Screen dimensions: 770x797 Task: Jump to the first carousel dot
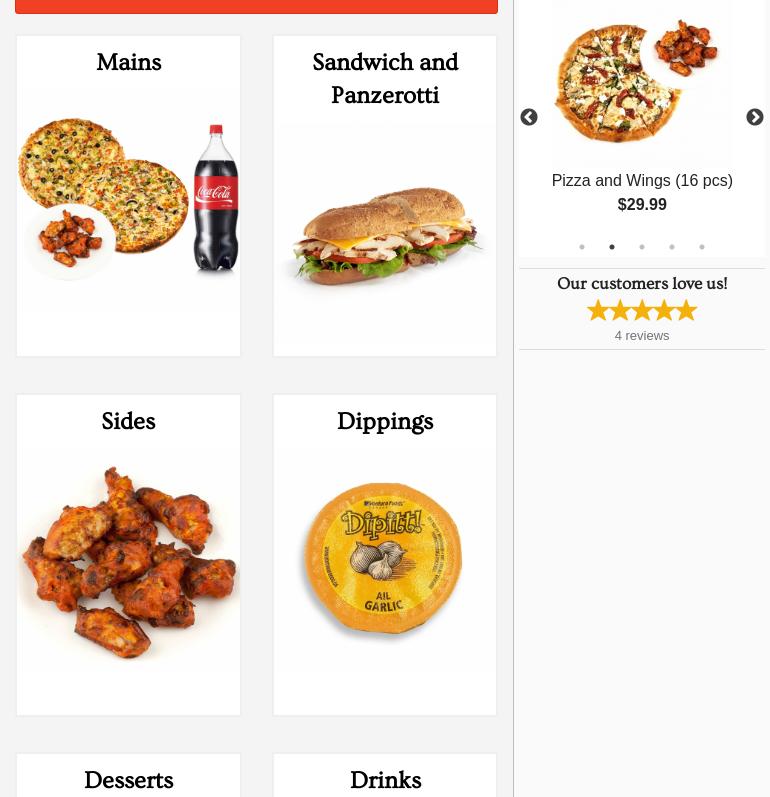[x=582, y=247]
